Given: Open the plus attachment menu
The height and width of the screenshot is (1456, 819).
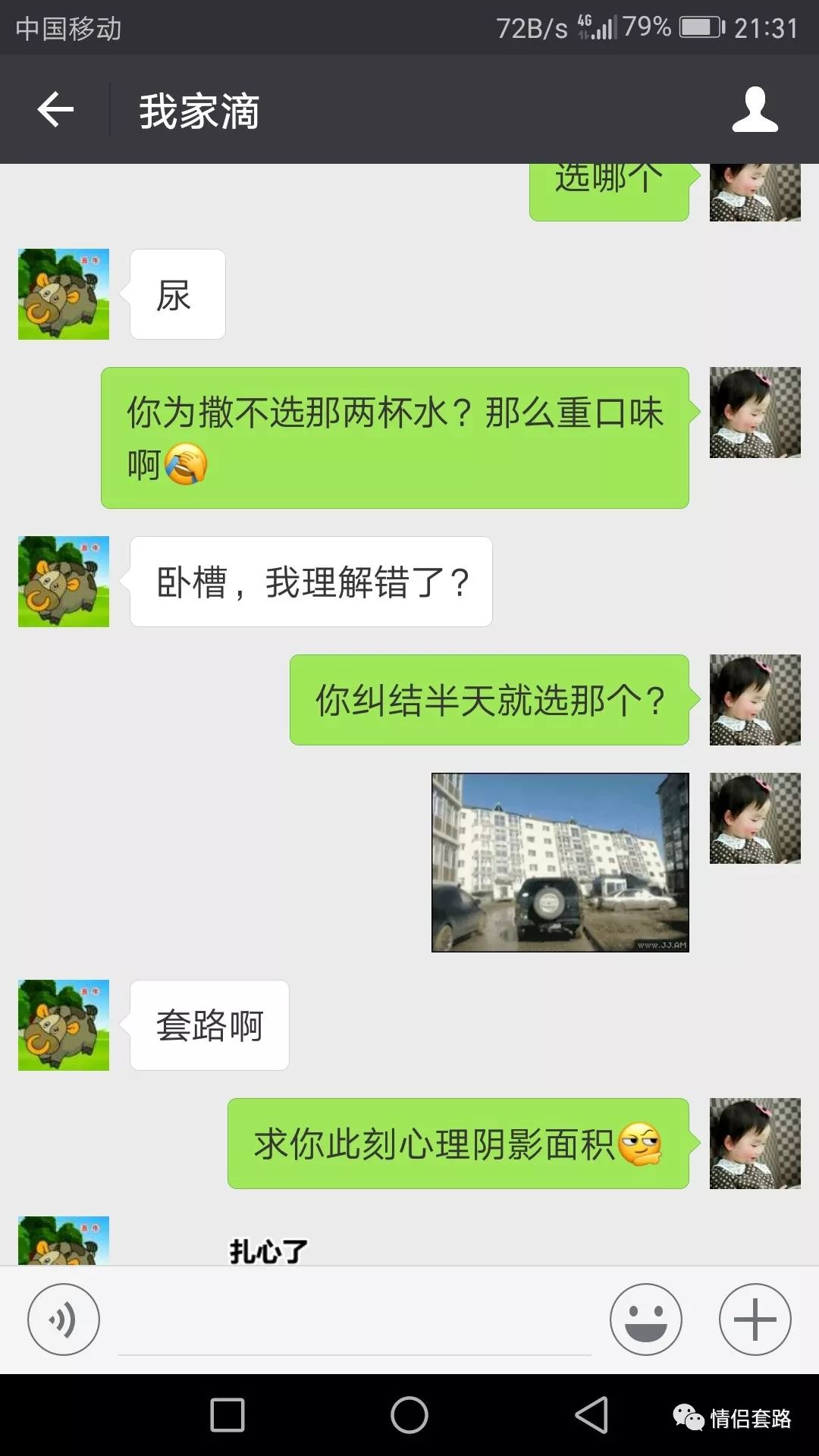Looking at the screenshot, I should tap(755, 1319).
